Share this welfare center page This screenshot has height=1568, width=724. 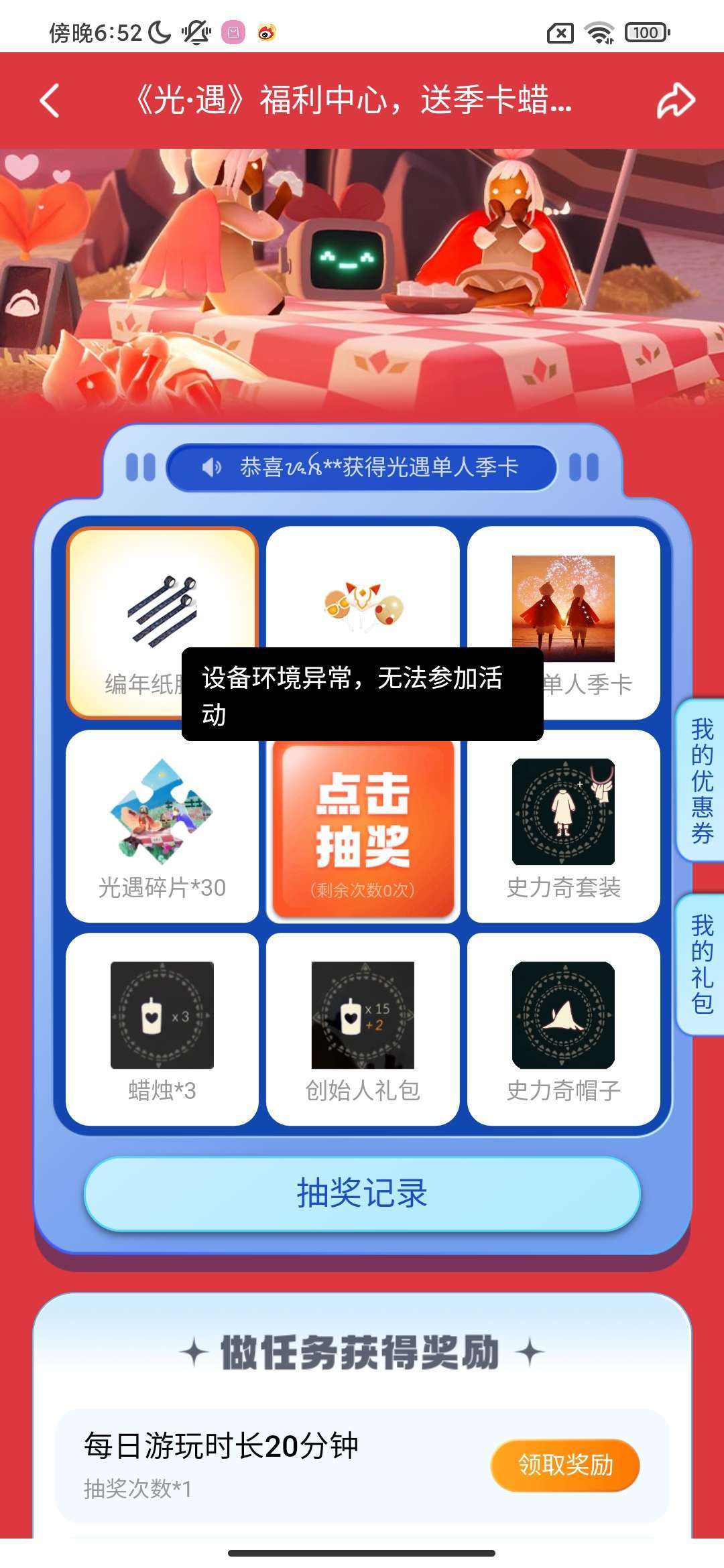coord(675,101)
